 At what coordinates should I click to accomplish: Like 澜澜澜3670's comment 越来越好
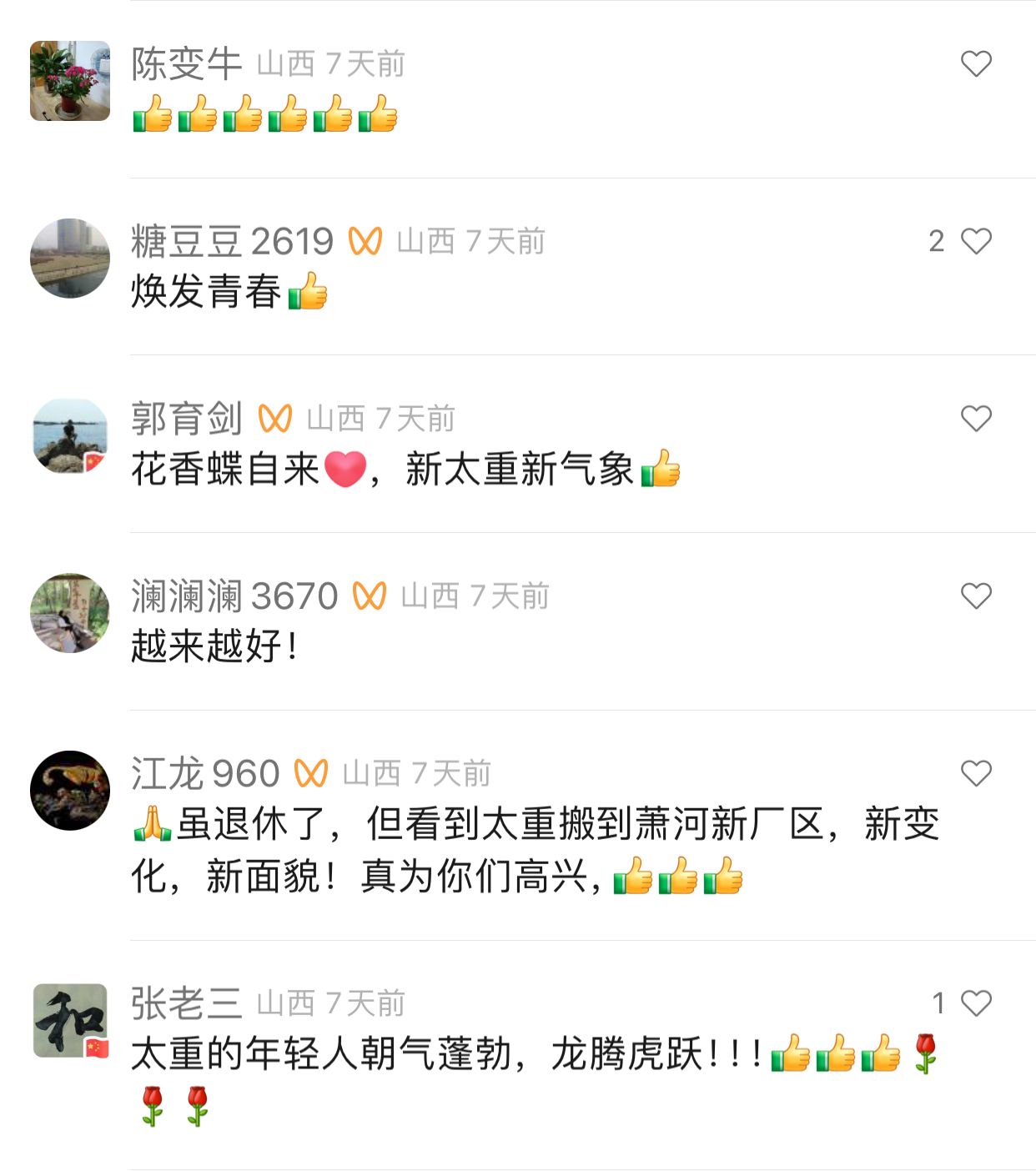coord(976,596)
